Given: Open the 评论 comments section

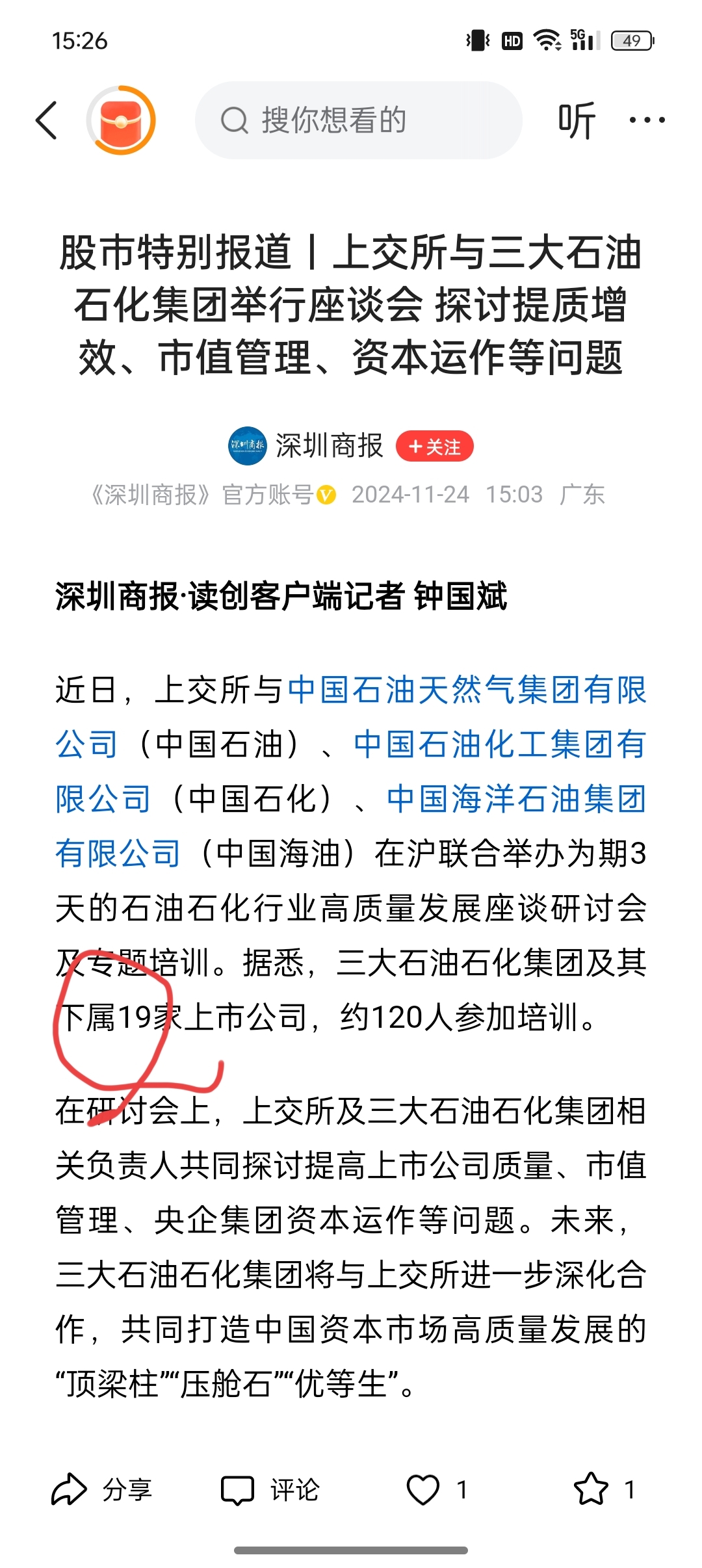Looking at the screenshot, I should pyautogui.click(x=270, y=1490).
